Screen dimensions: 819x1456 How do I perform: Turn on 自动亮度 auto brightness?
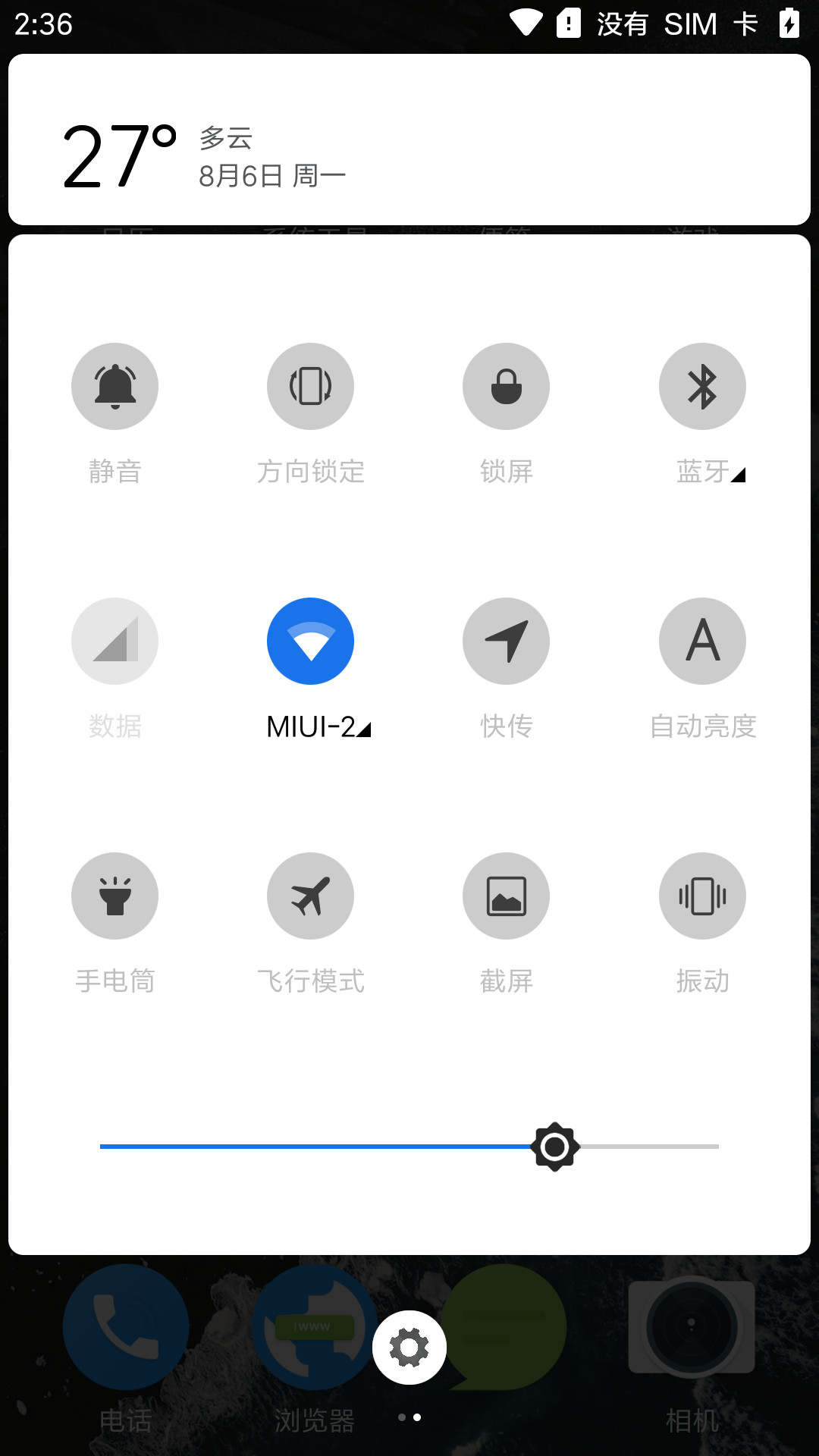click(702, 642)
